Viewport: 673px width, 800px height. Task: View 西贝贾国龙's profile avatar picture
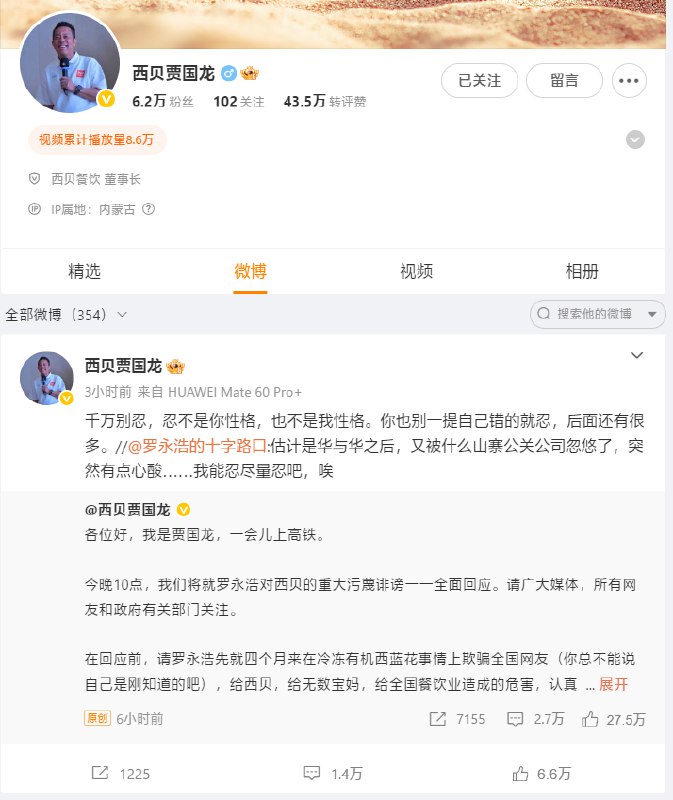point(70,63)
